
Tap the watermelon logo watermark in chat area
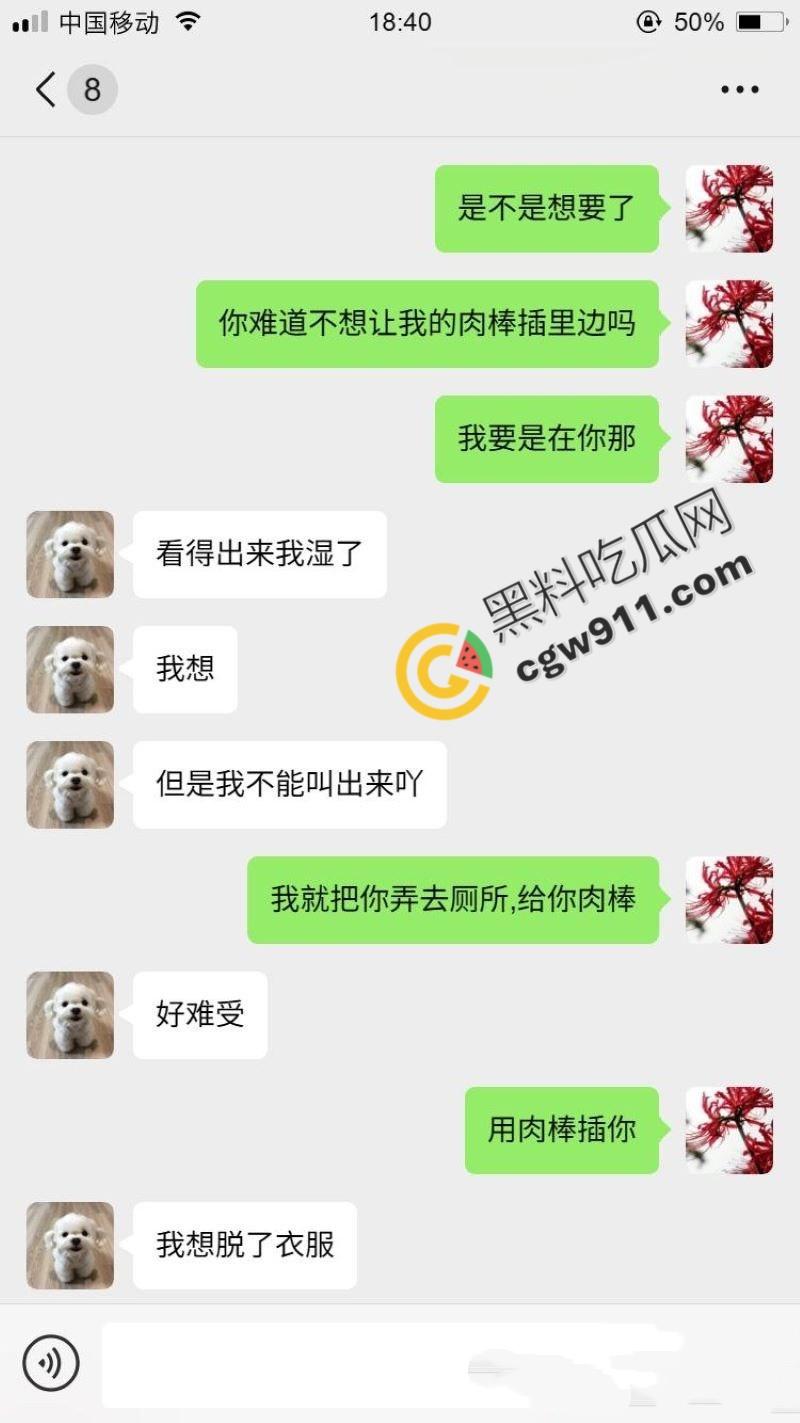tap(446, 668)
